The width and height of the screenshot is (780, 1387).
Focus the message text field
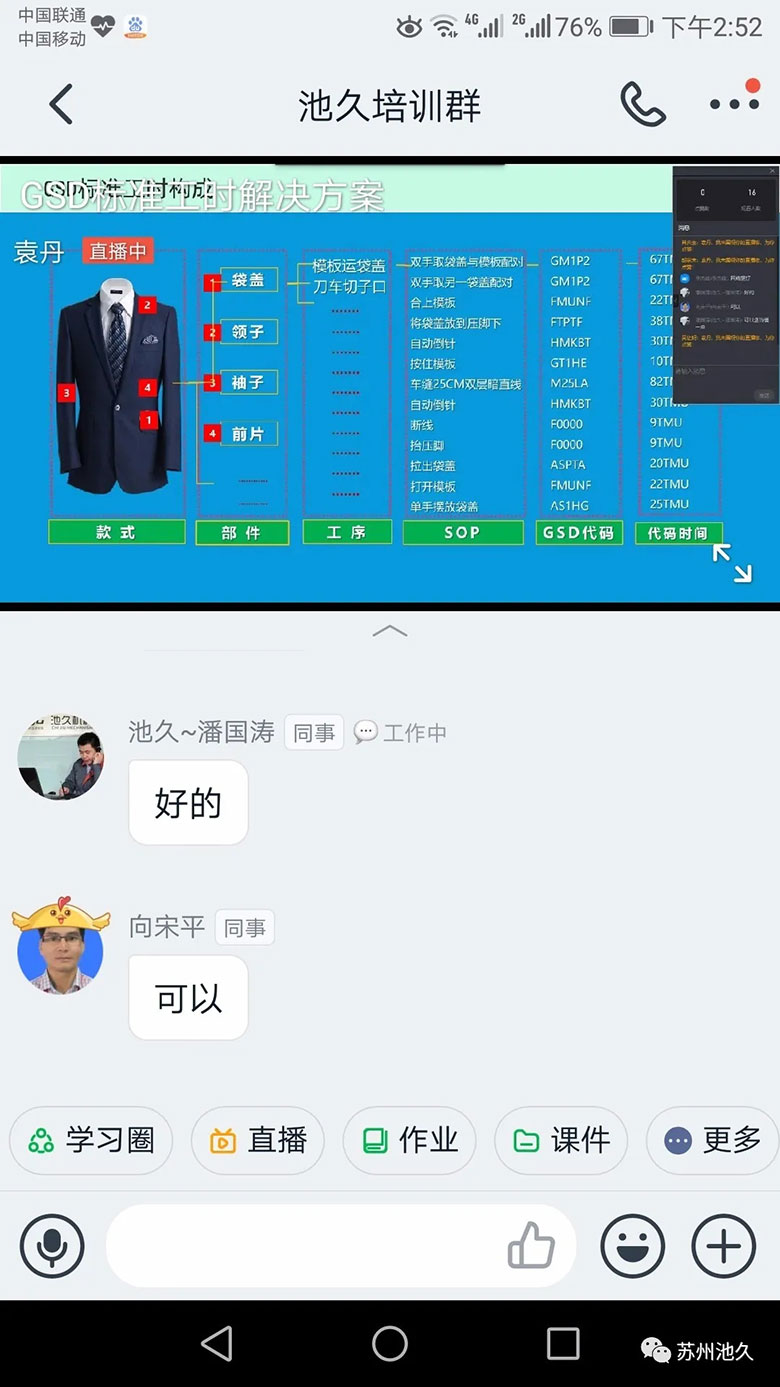click(300, 1246)
